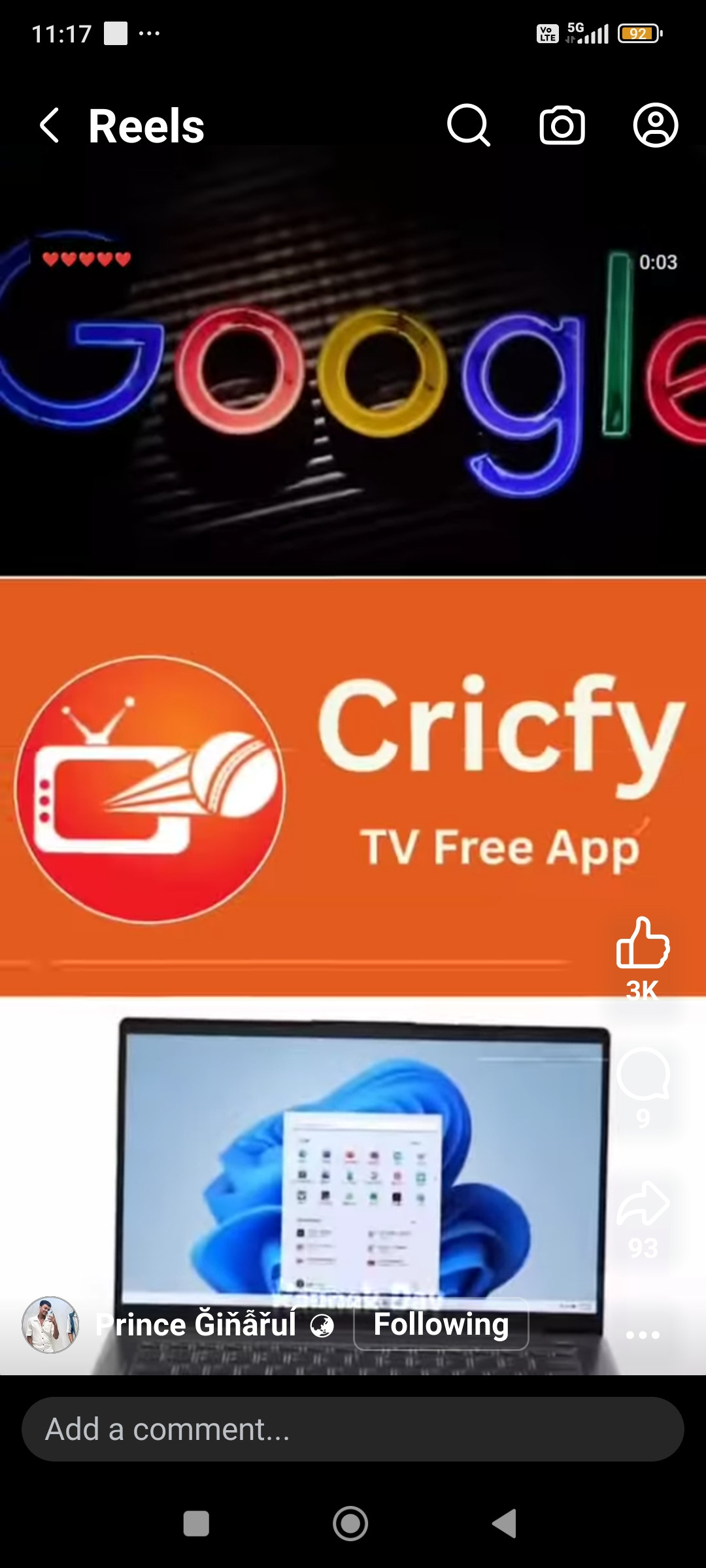706x1568 pixels.
Task: Go to the system home screen
Action: (x=350, y=1524)
